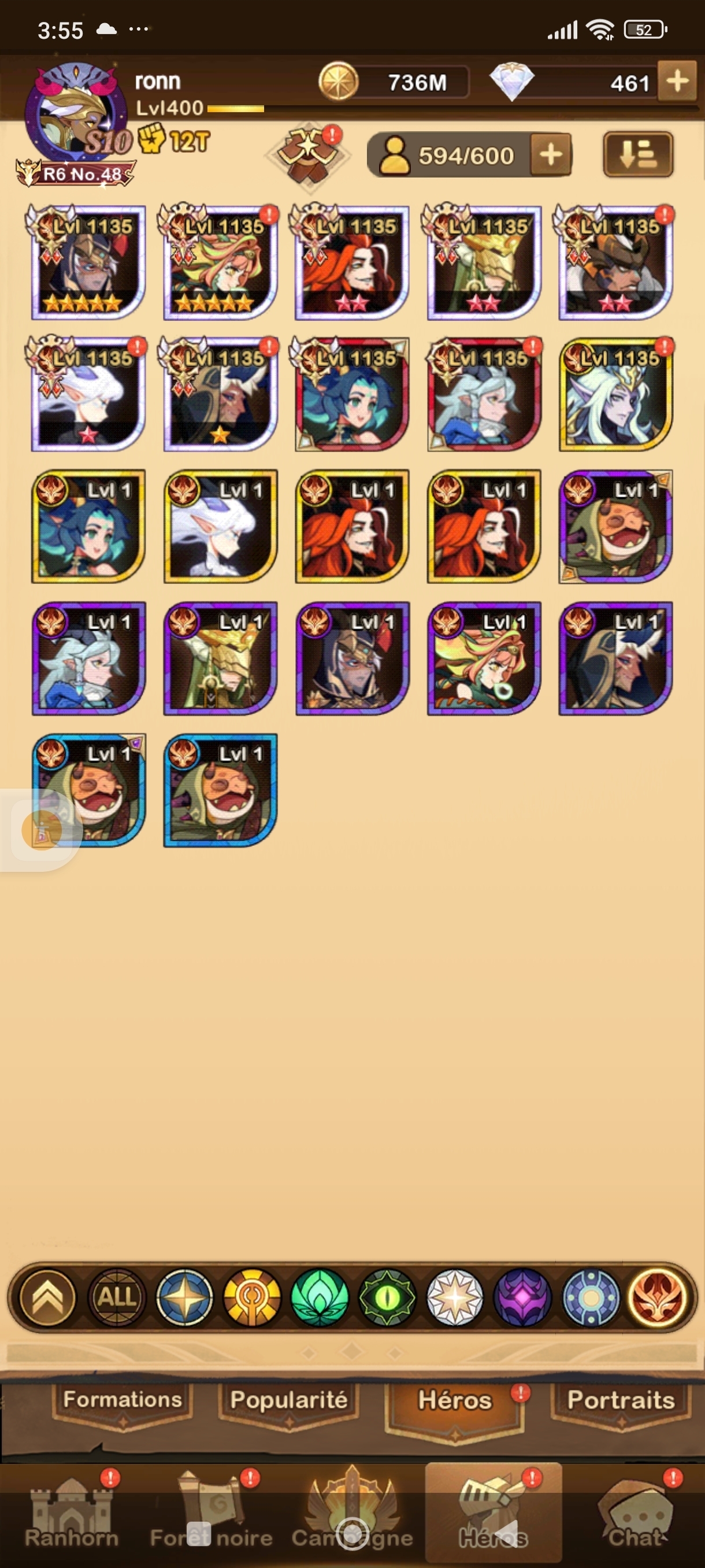The width and height of the screenshot is (705, 1568).
Task: Switch to the Popularité tab
Action: (288, 1399)
